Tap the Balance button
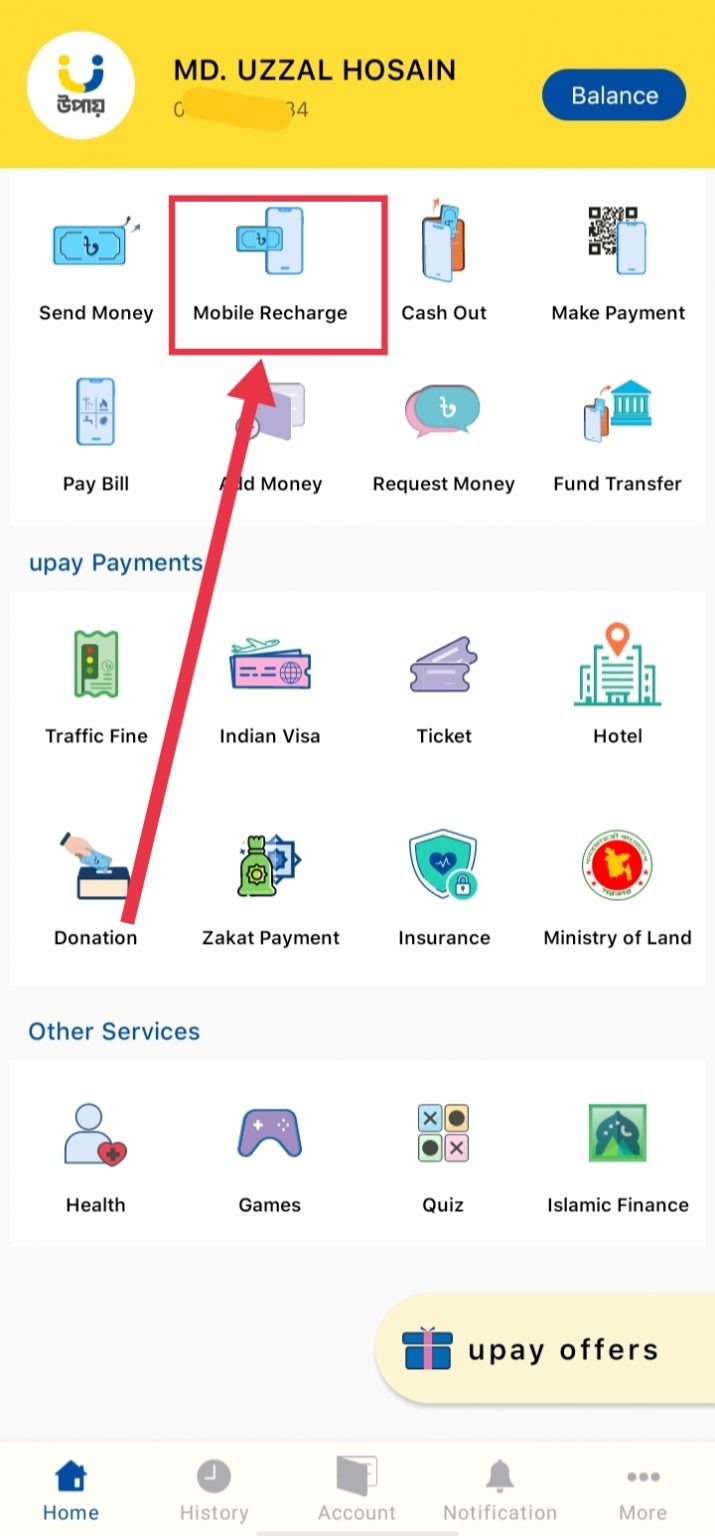 point(614,96)
